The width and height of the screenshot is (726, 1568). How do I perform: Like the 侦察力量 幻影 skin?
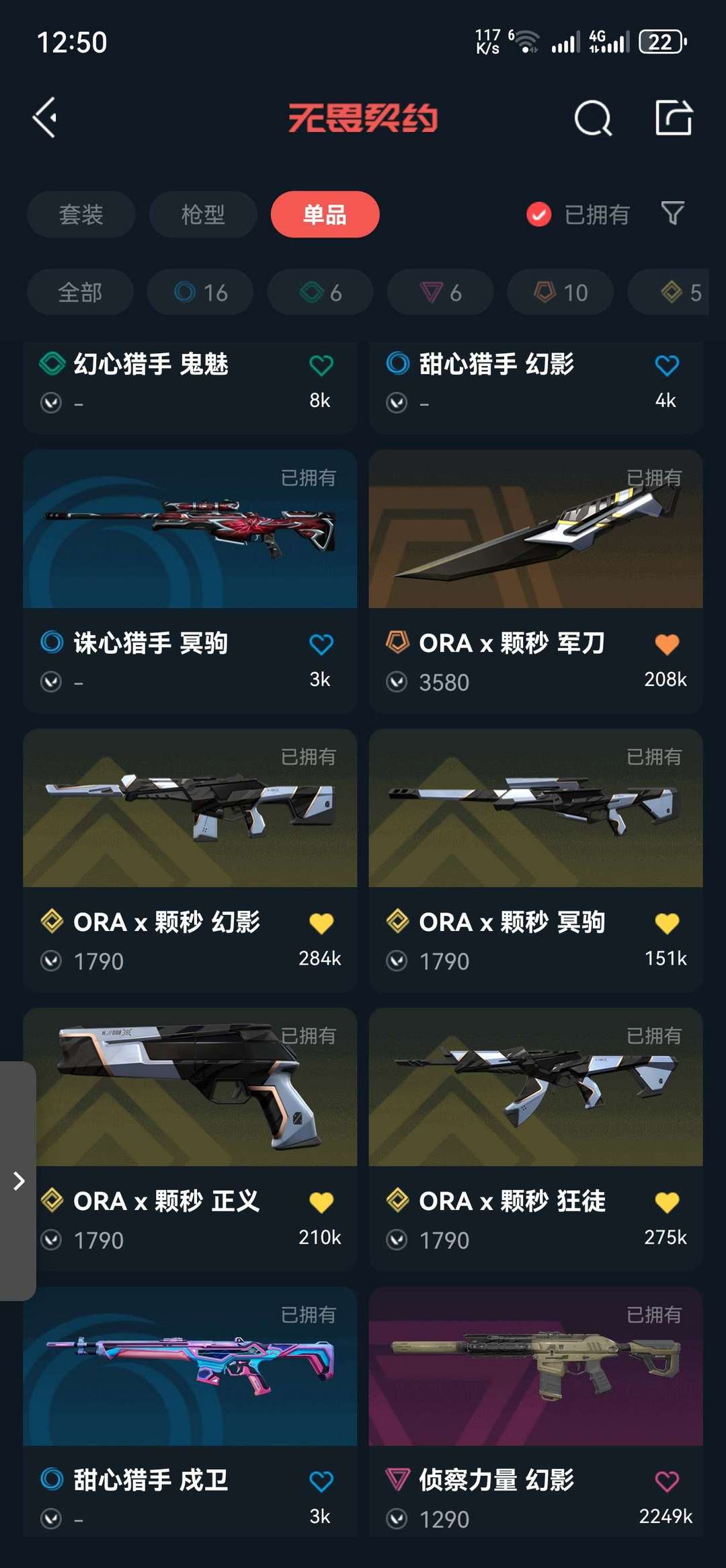tap(666, 1481)
